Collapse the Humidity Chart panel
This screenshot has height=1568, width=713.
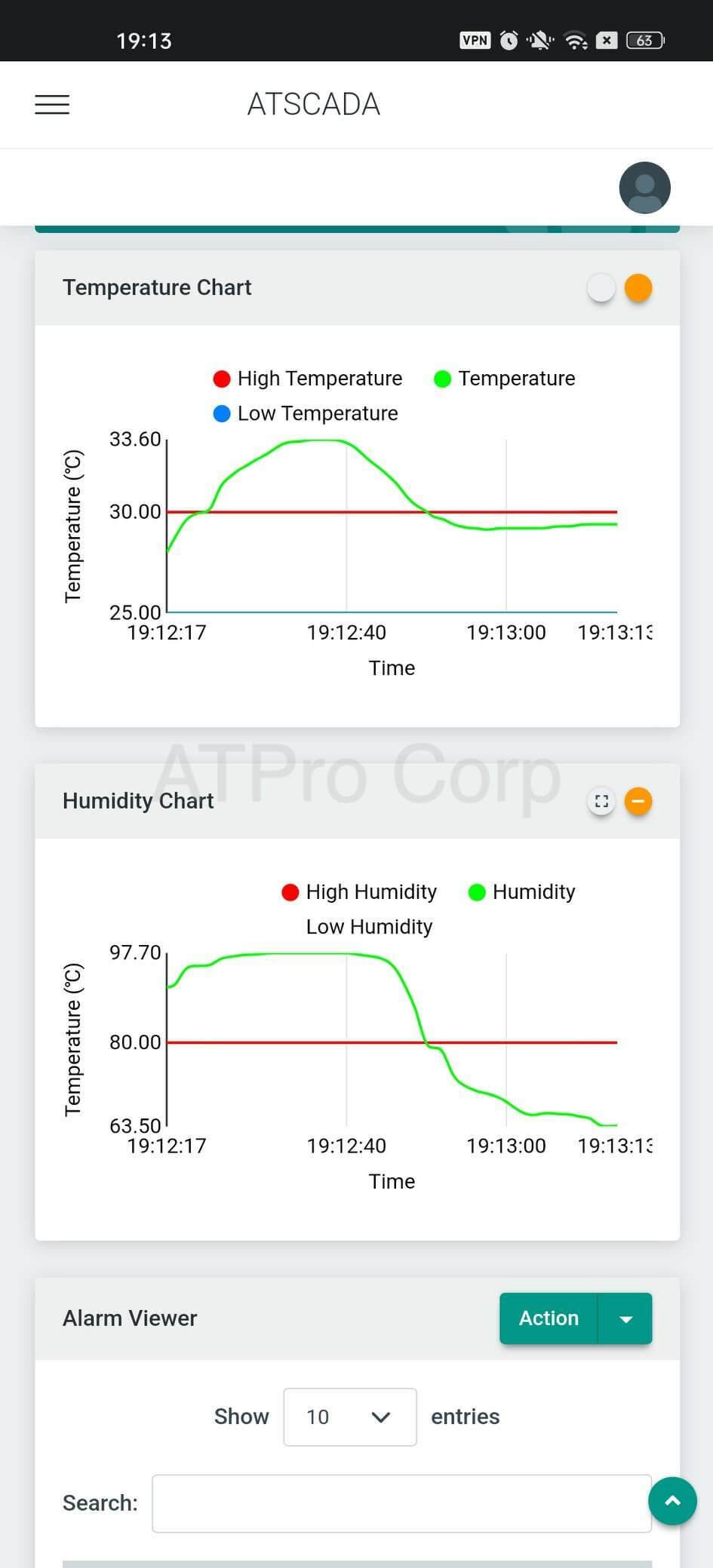coord(638,801)
